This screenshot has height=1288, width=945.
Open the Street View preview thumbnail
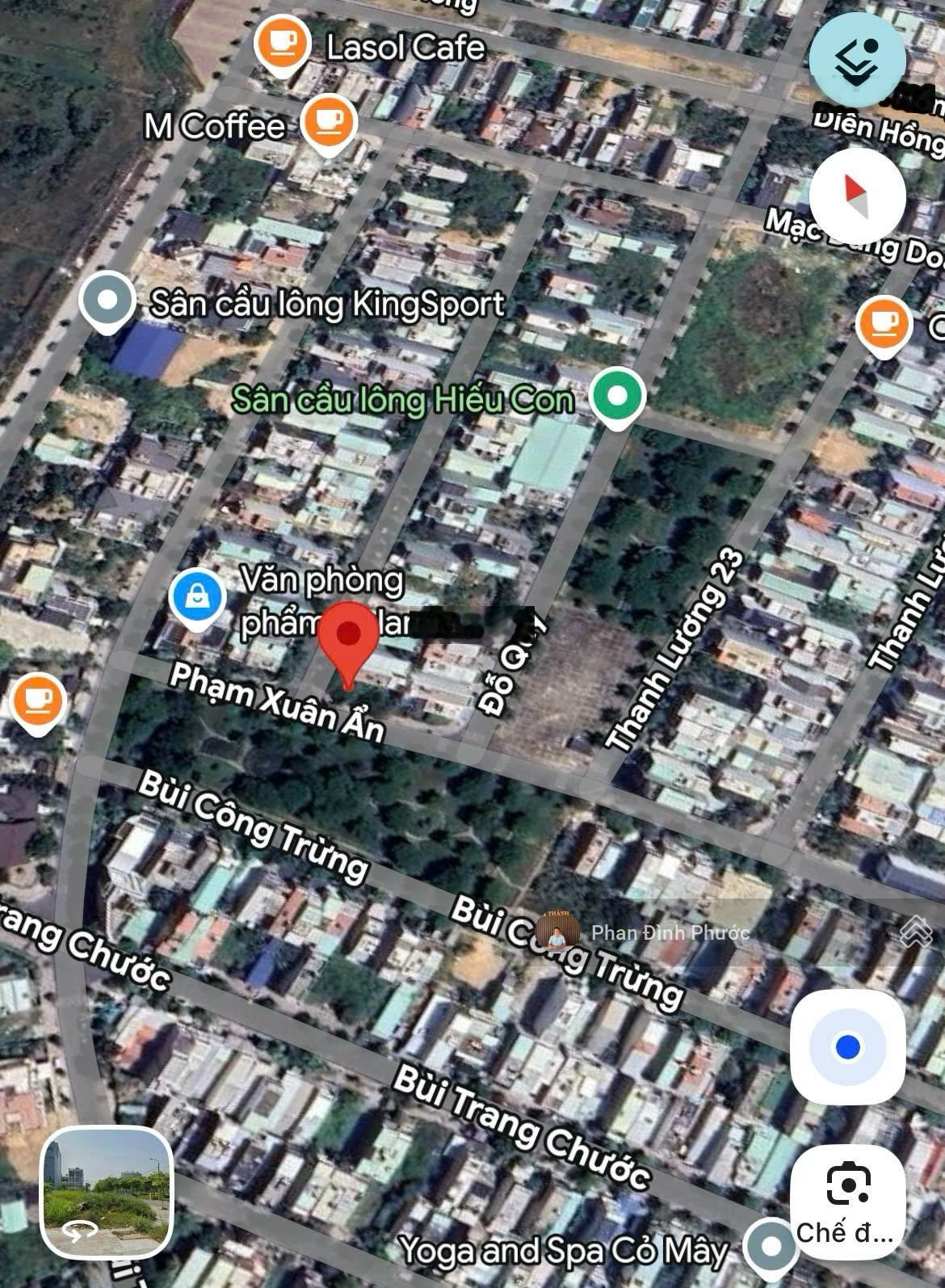[107, 1192]
